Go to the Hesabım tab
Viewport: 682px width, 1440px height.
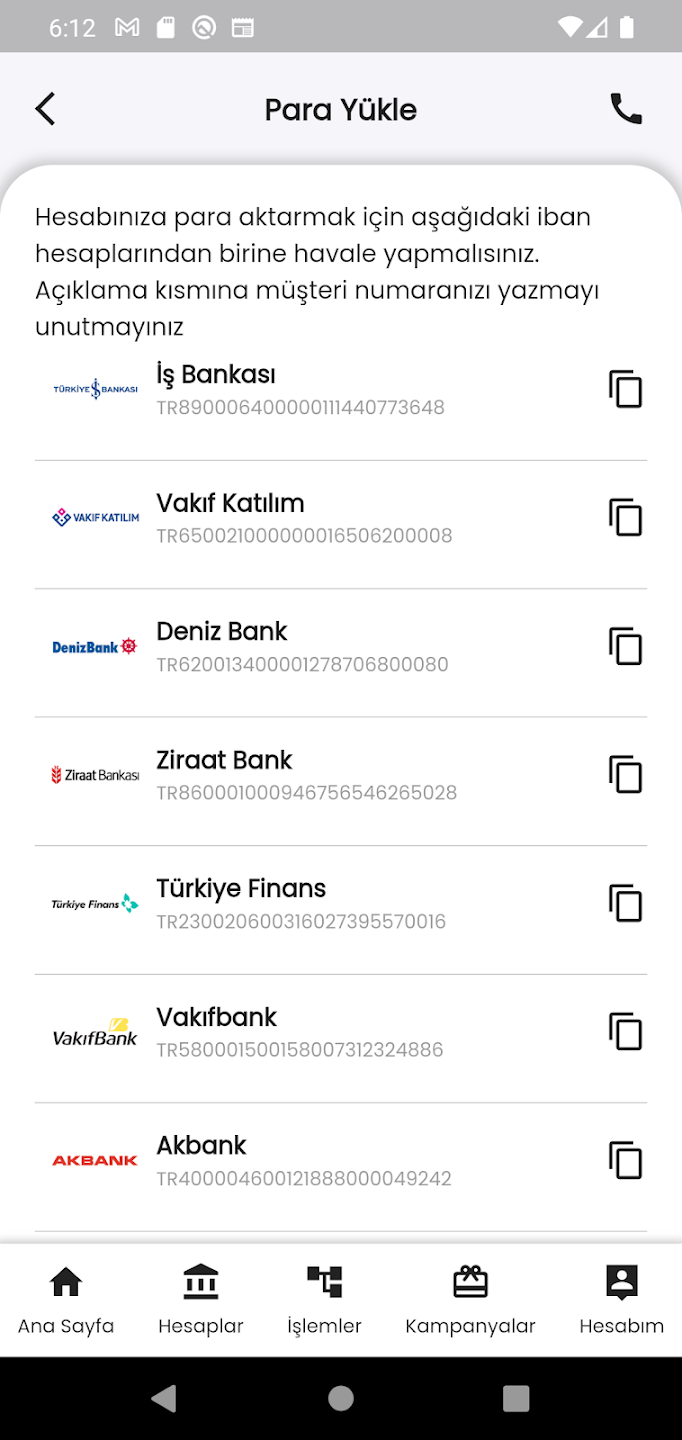(621, 1300)
